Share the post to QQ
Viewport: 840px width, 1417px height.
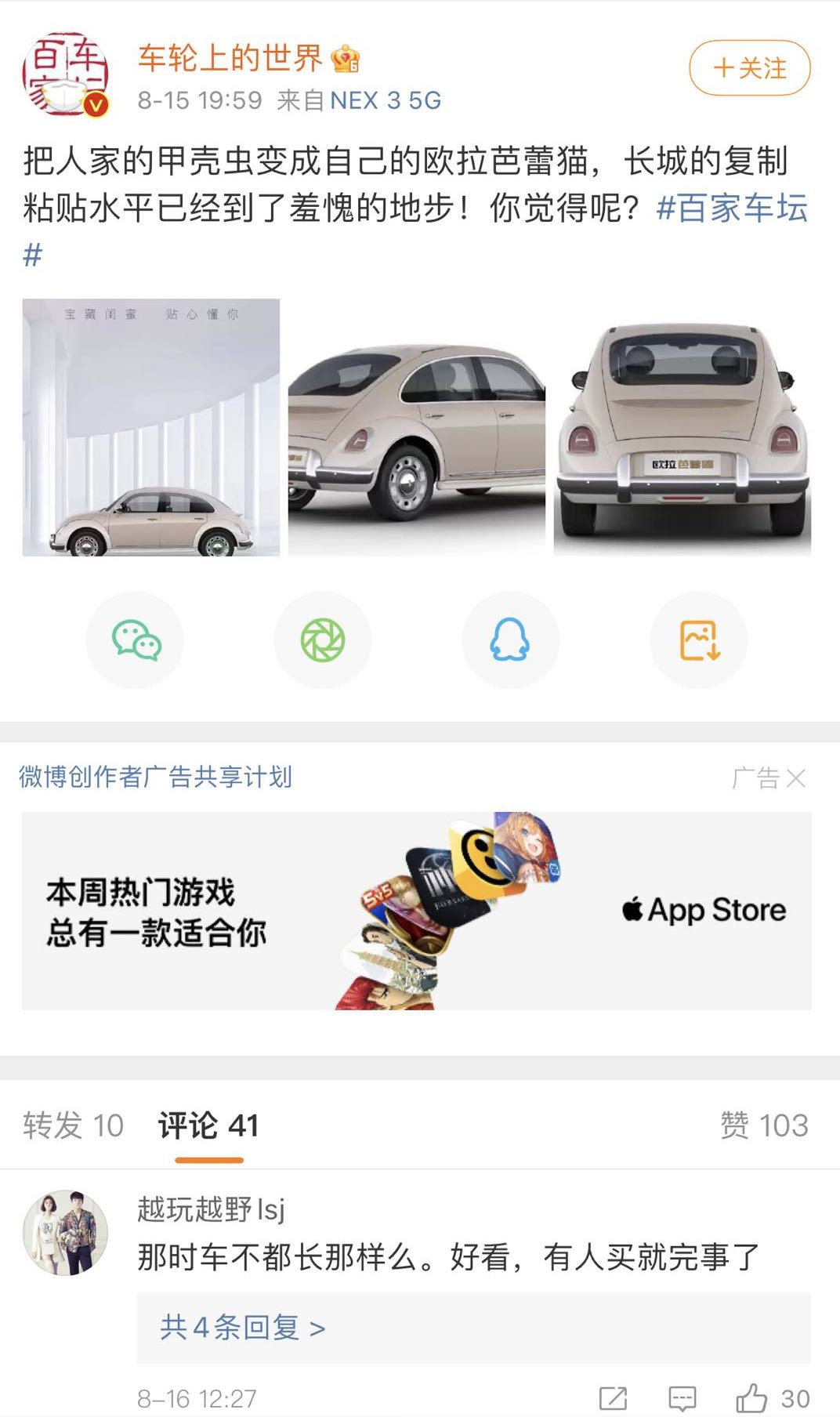pos(510,640)
